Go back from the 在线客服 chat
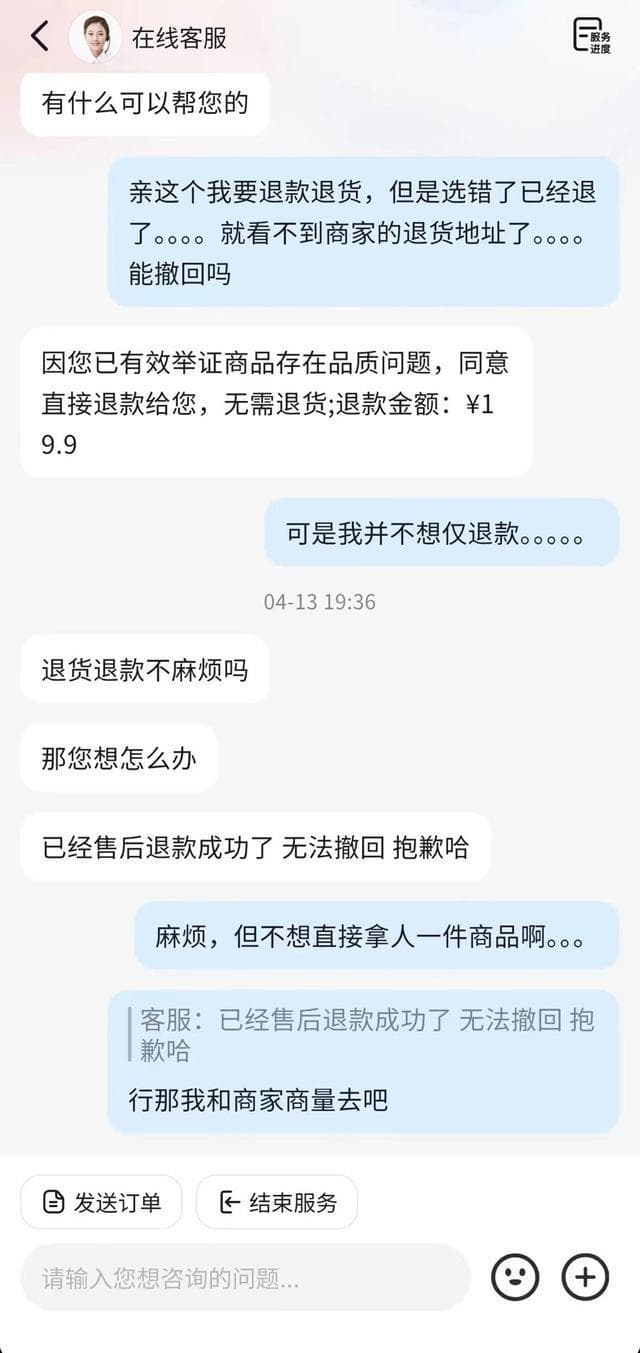This screenshot has height=1353, width=640. tap(39, 37)
